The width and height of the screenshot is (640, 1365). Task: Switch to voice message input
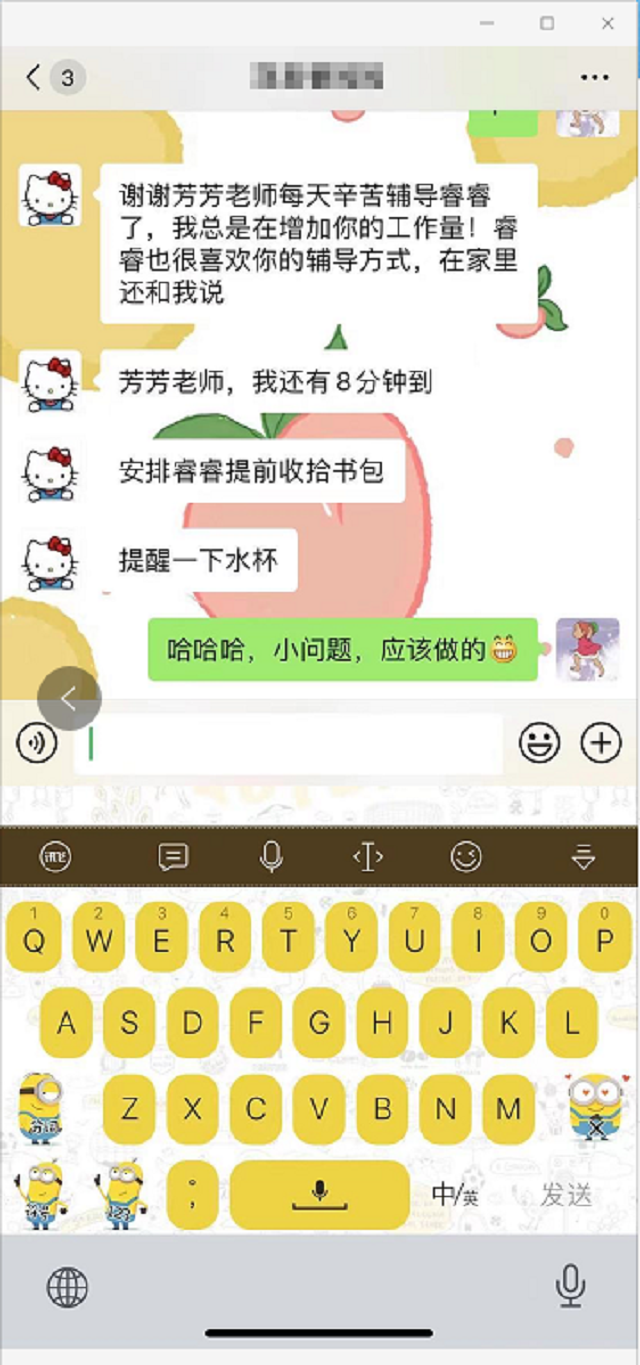tap(38, 743)
